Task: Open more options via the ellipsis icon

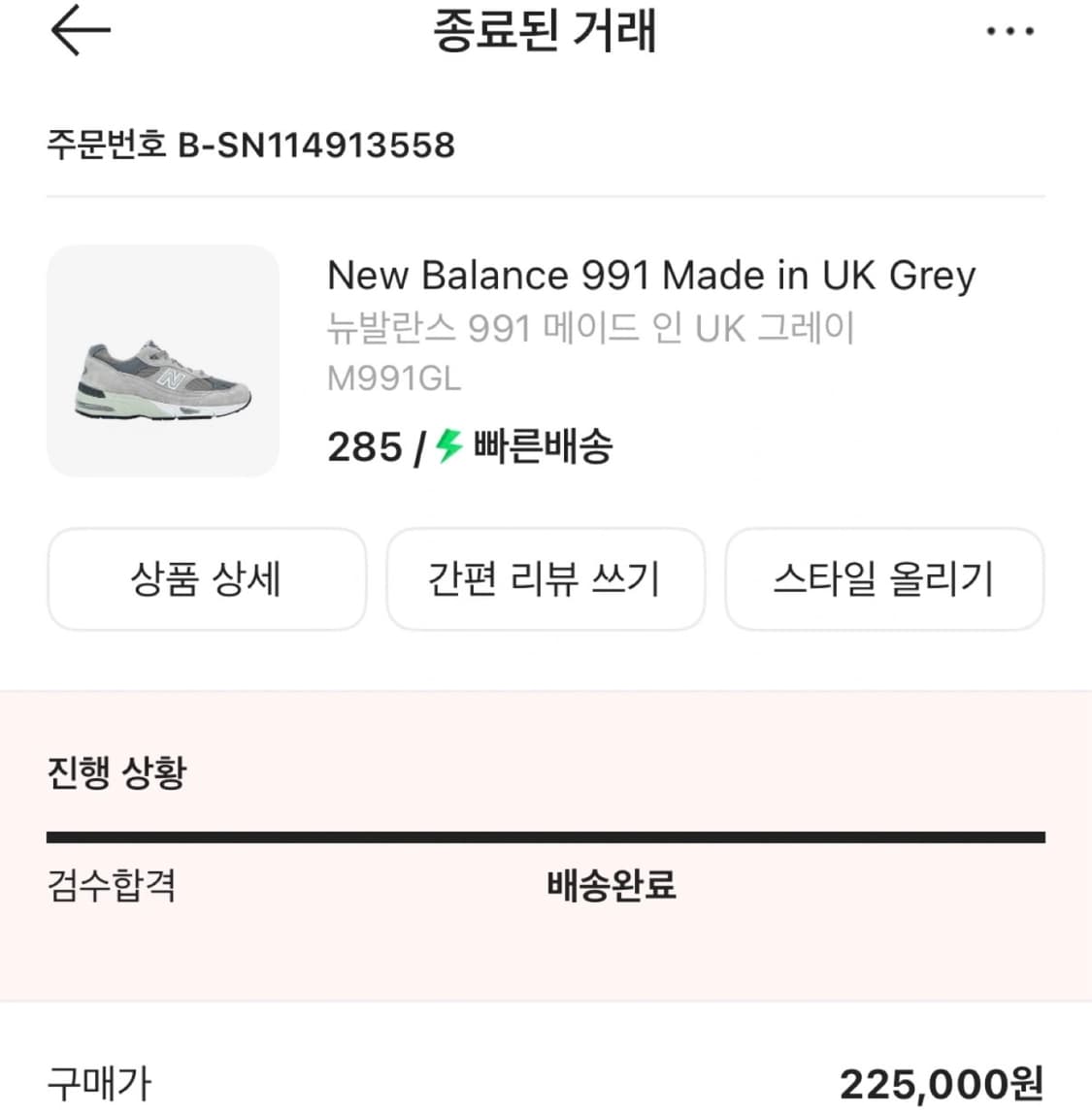Action: click(x=1009, y=31)
